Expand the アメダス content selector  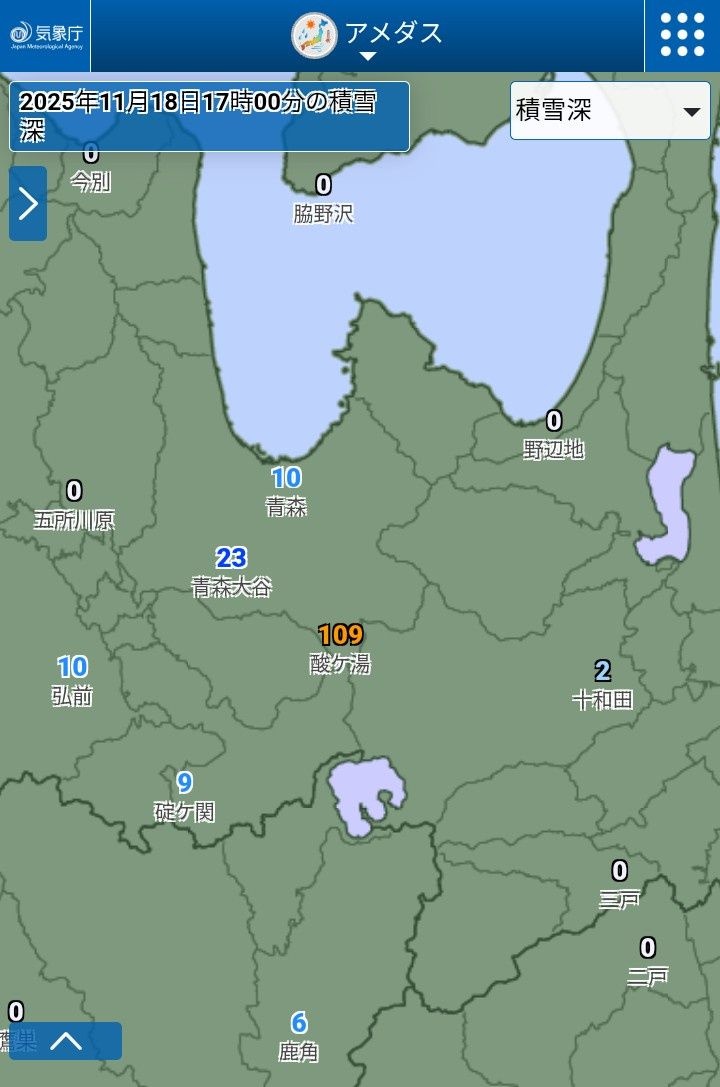click(x=368, y=37)
